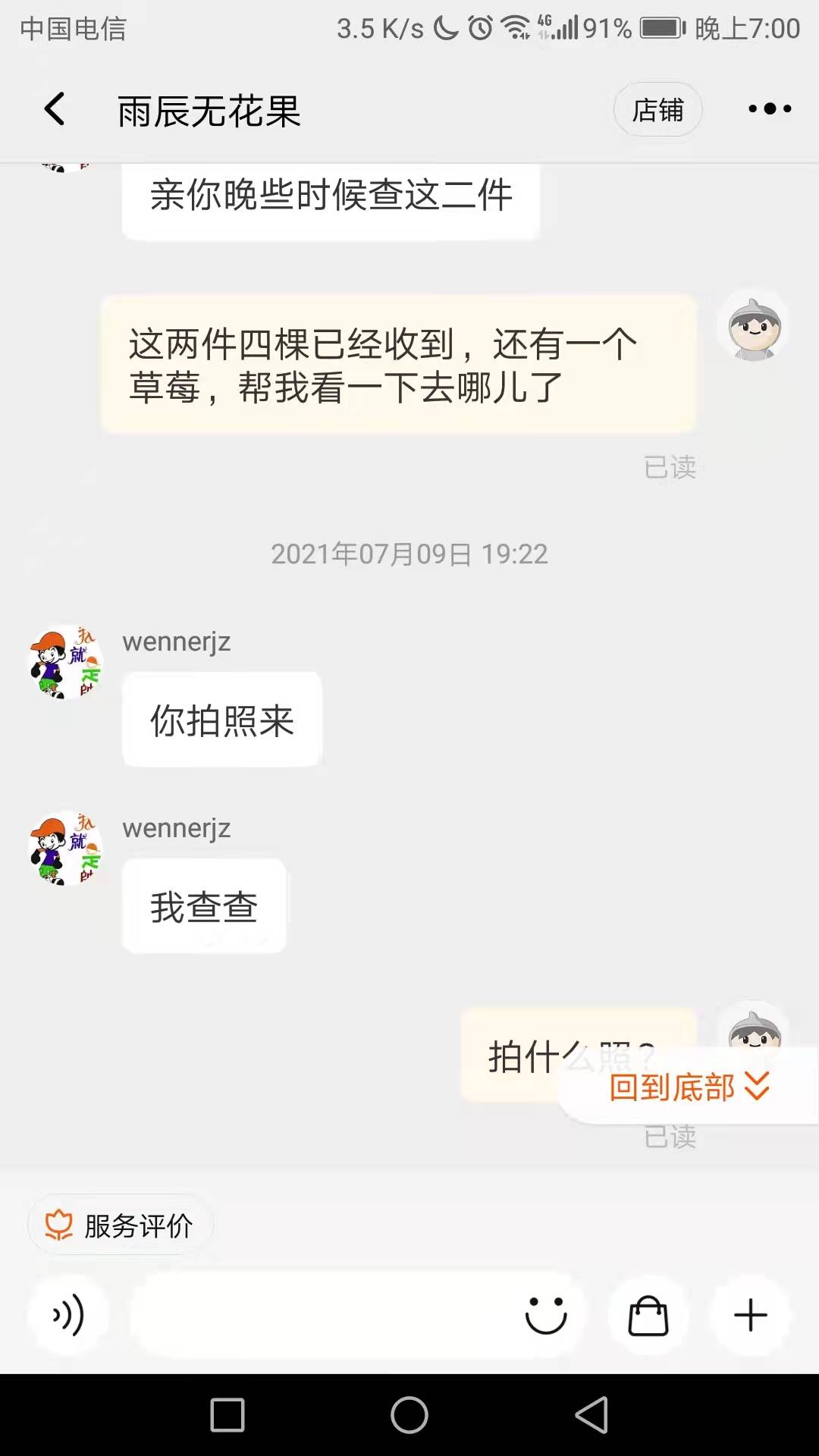Open wennerjz's avatar next to 你拍照来

(66, 662)
